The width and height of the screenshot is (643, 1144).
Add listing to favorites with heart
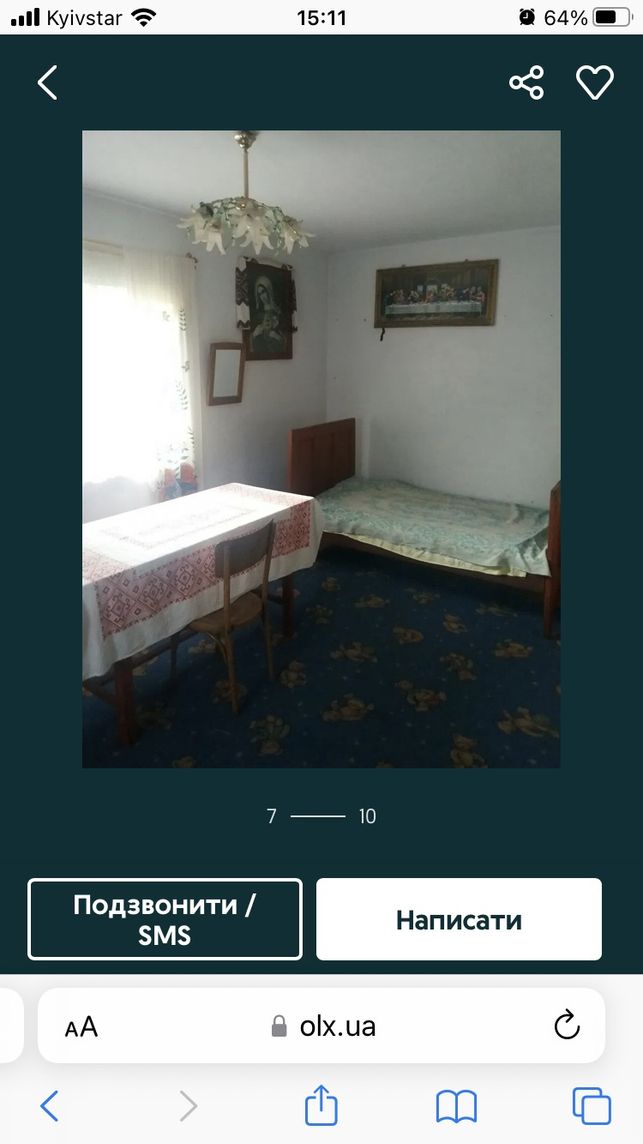[x=595, y=82]
